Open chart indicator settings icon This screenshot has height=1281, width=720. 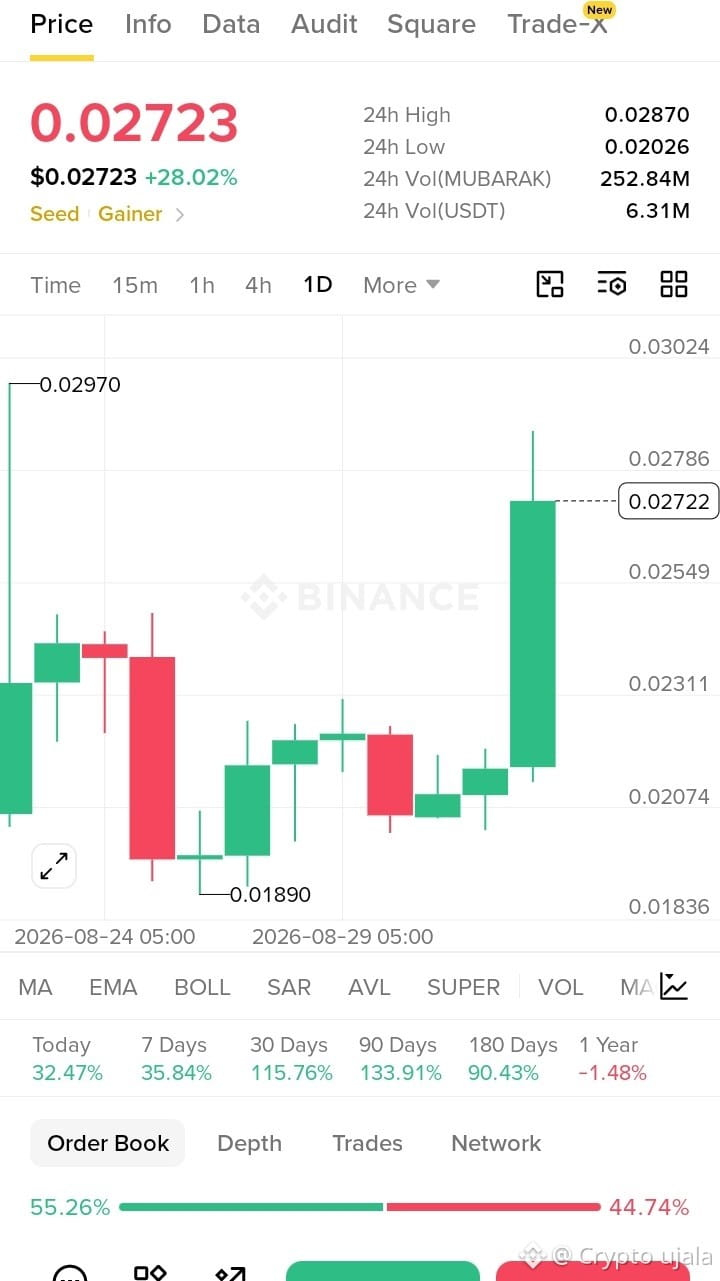612,285
